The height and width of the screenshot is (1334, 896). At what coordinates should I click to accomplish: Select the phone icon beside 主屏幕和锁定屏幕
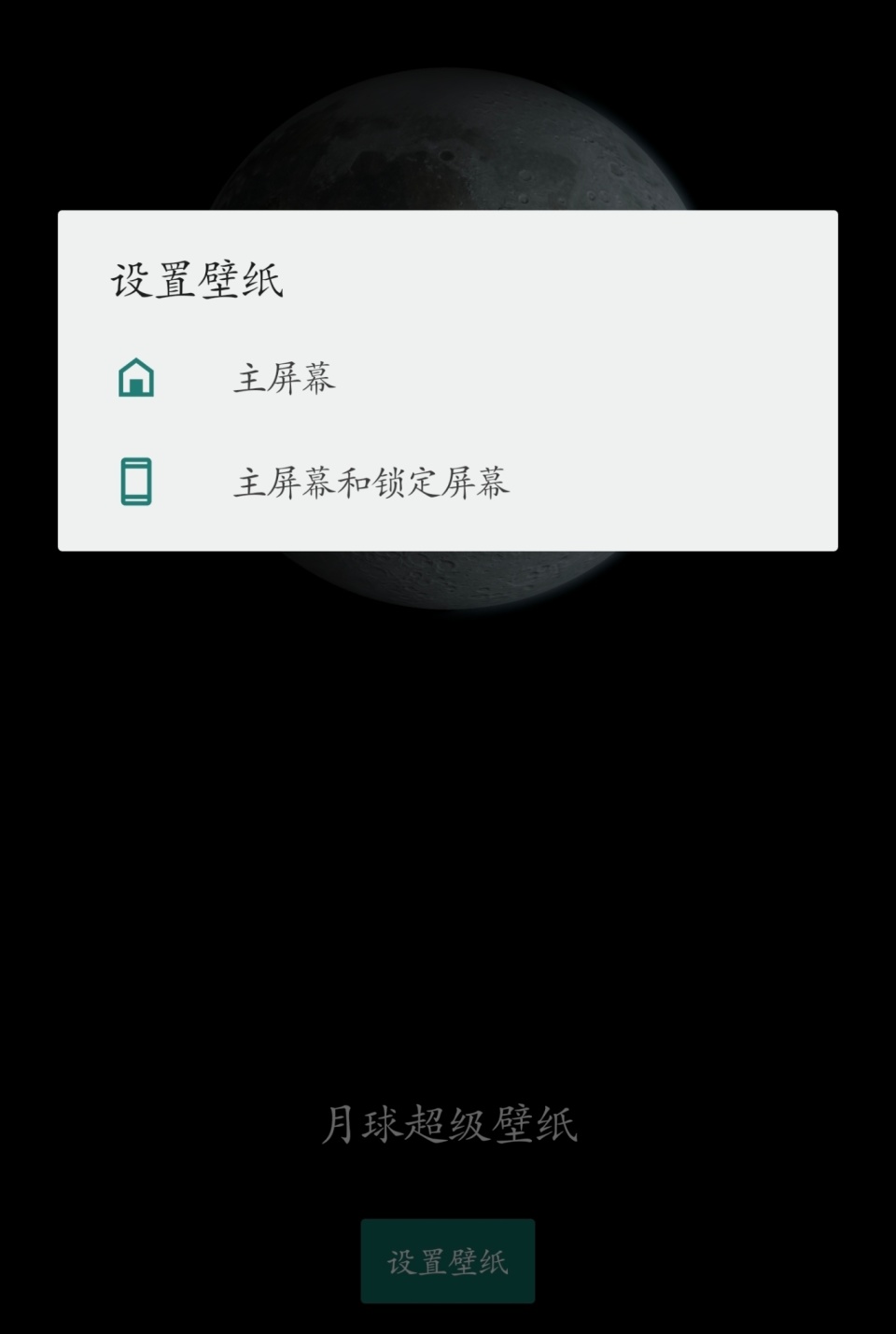point(136,482)
